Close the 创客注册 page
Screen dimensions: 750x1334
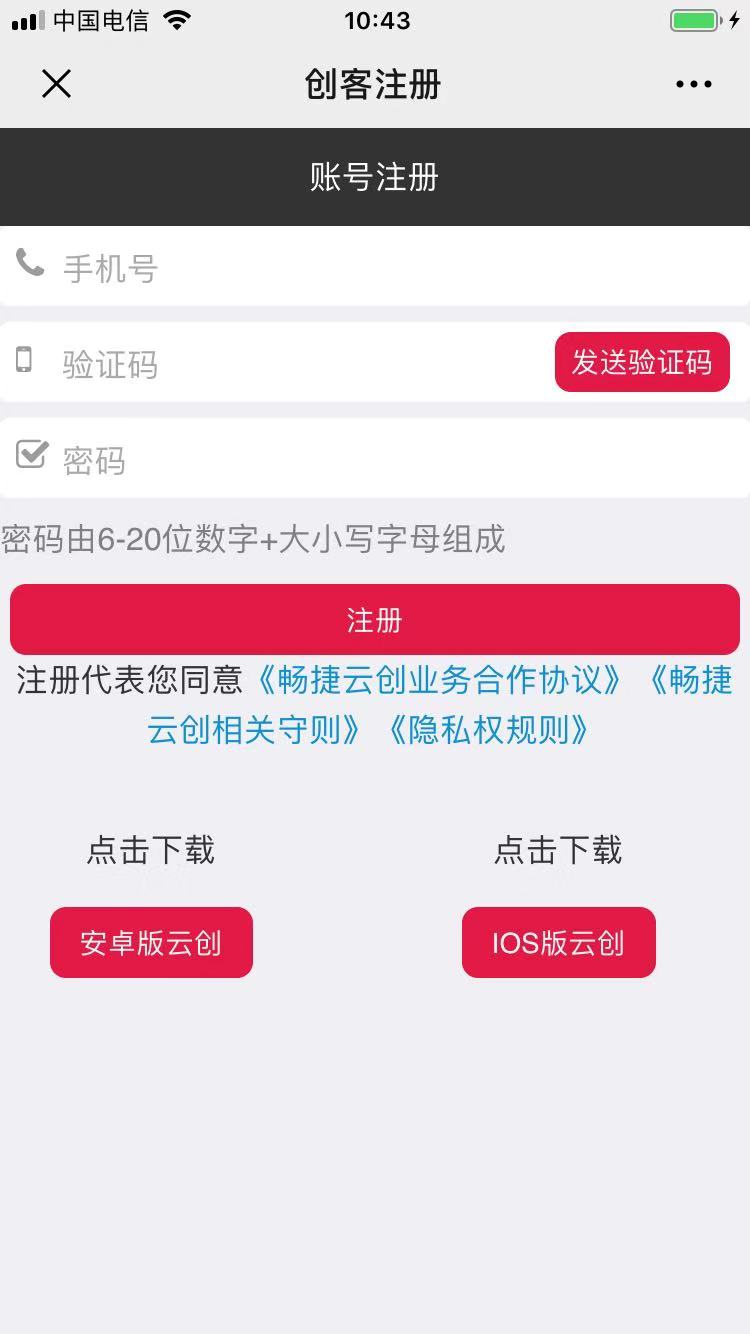click(57, 84)
